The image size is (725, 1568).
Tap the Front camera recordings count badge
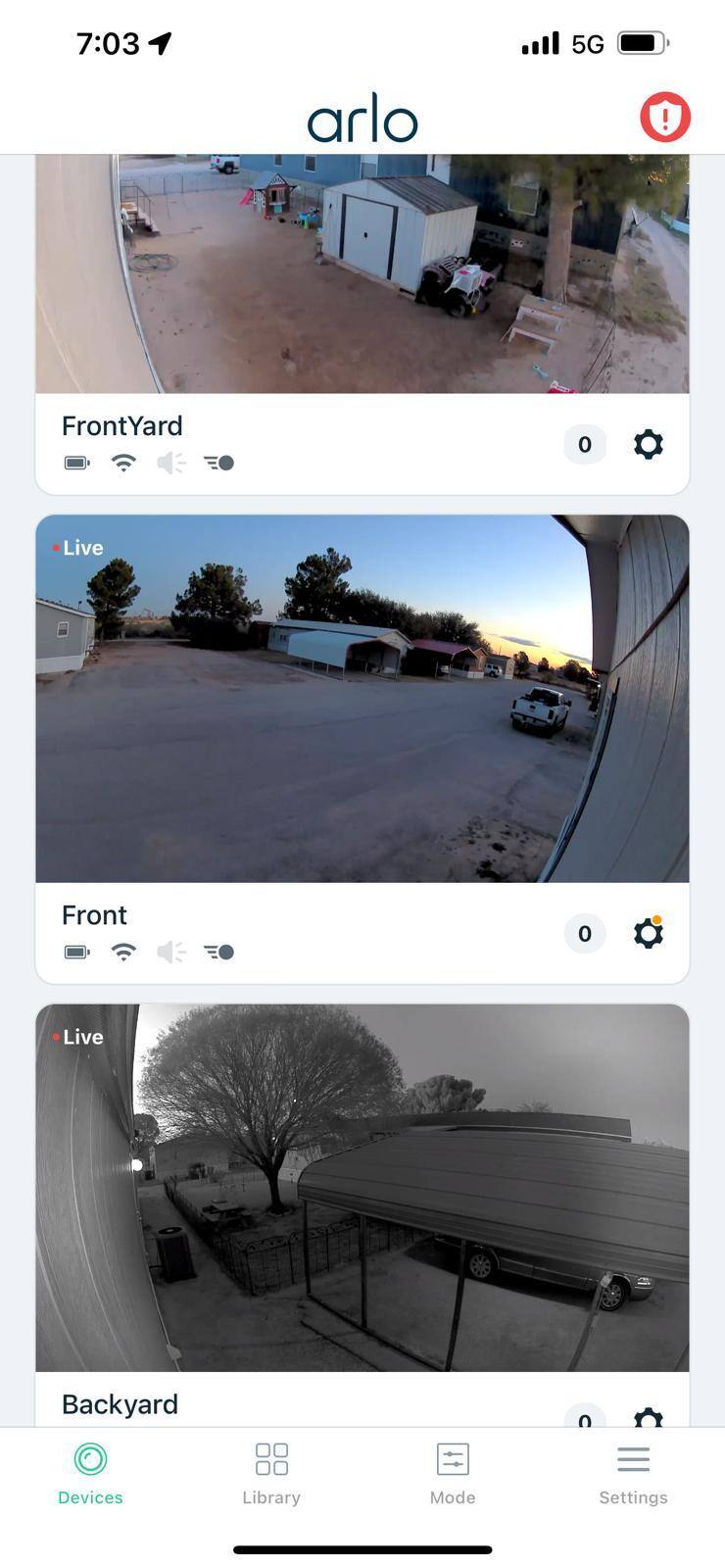pyautogui.click(x=585, y=933)
